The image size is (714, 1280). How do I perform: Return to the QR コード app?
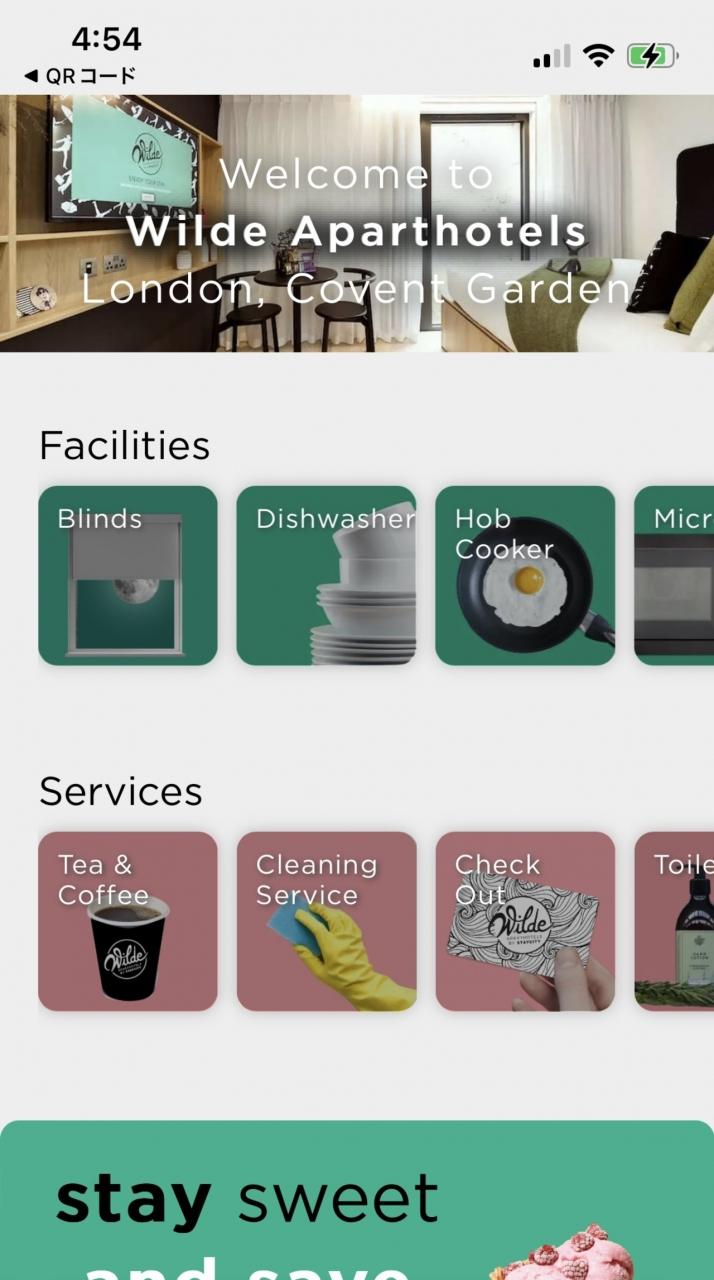point(80,76)
